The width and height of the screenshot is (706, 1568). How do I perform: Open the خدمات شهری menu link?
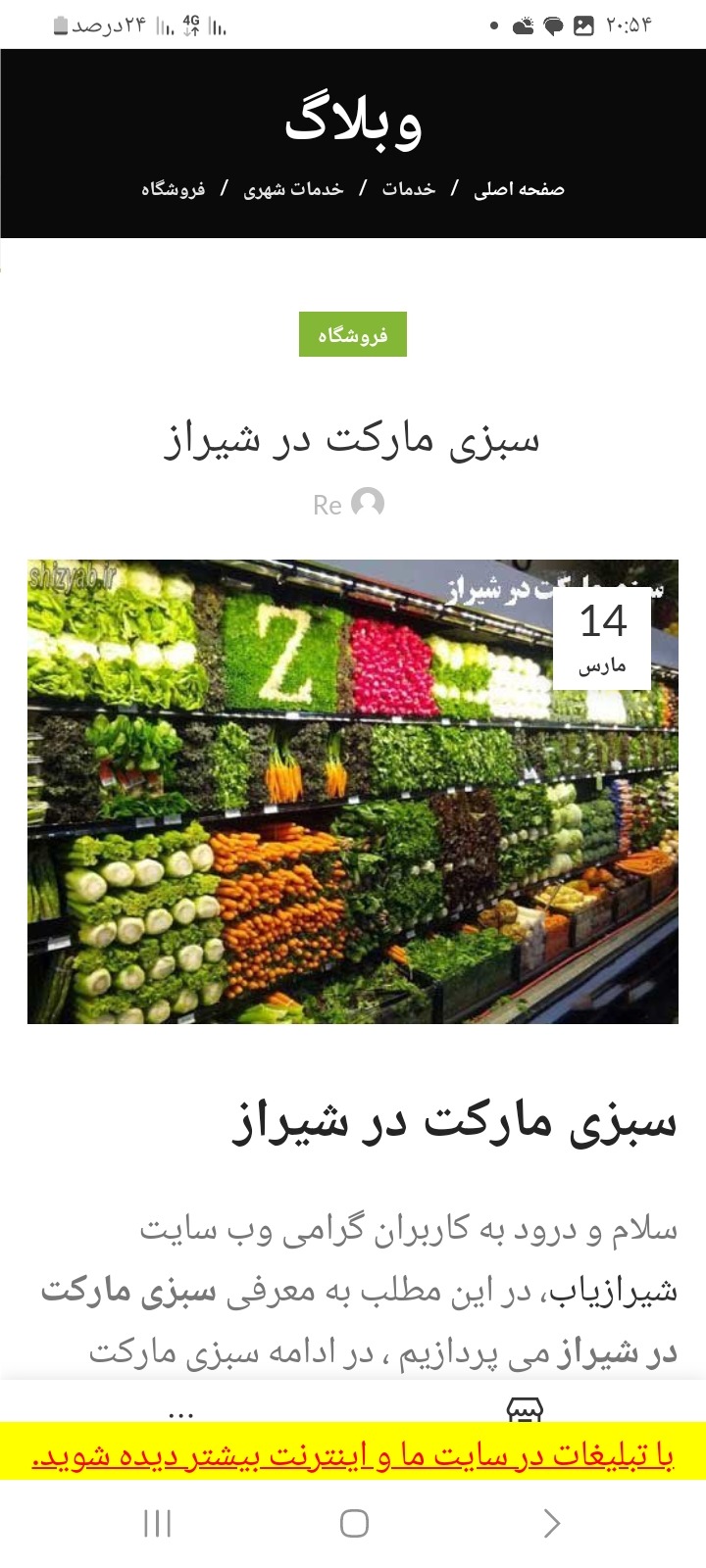[x=293, y=189]
